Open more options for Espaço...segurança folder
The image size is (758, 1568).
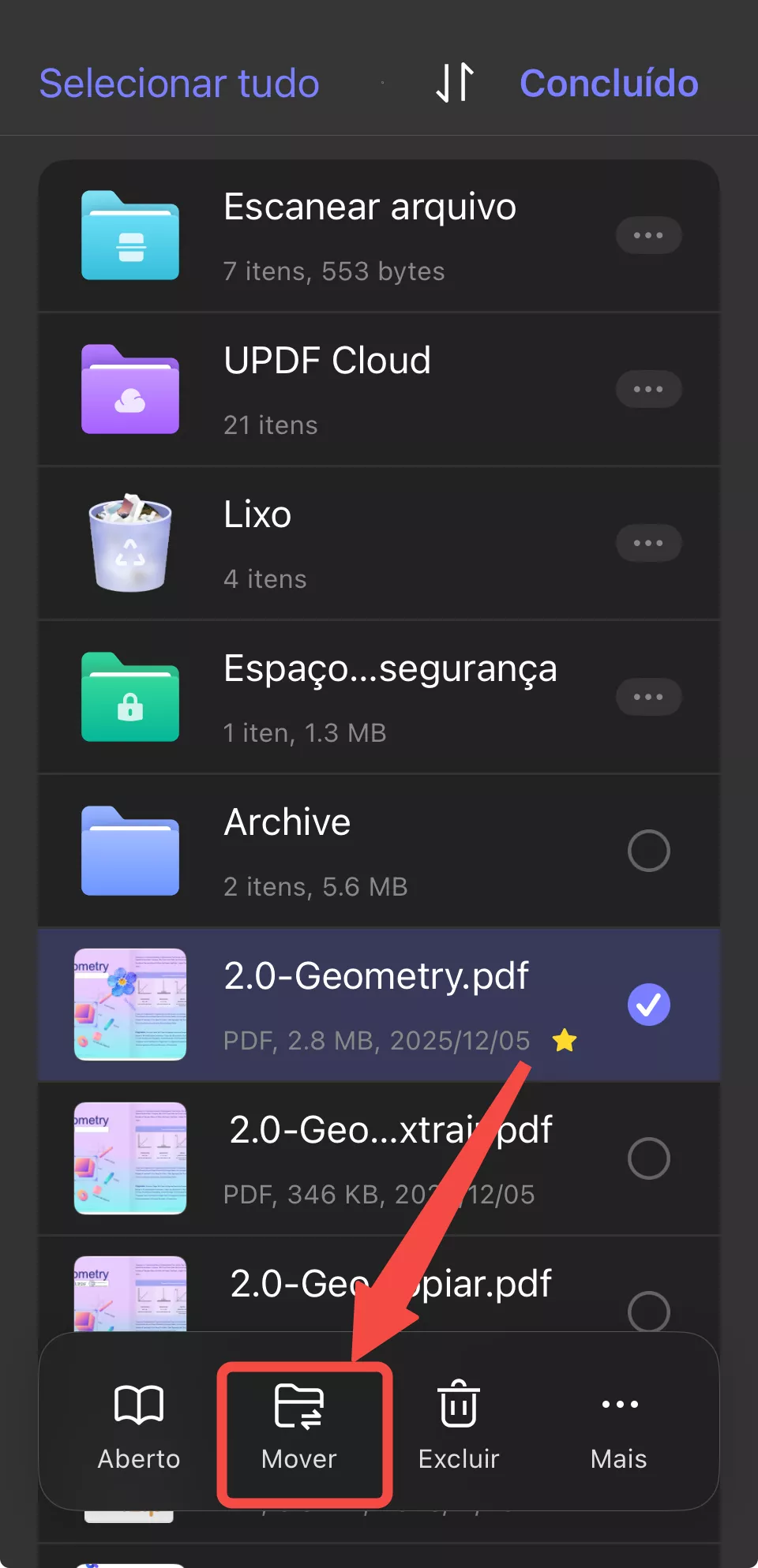tap(648, 697)
